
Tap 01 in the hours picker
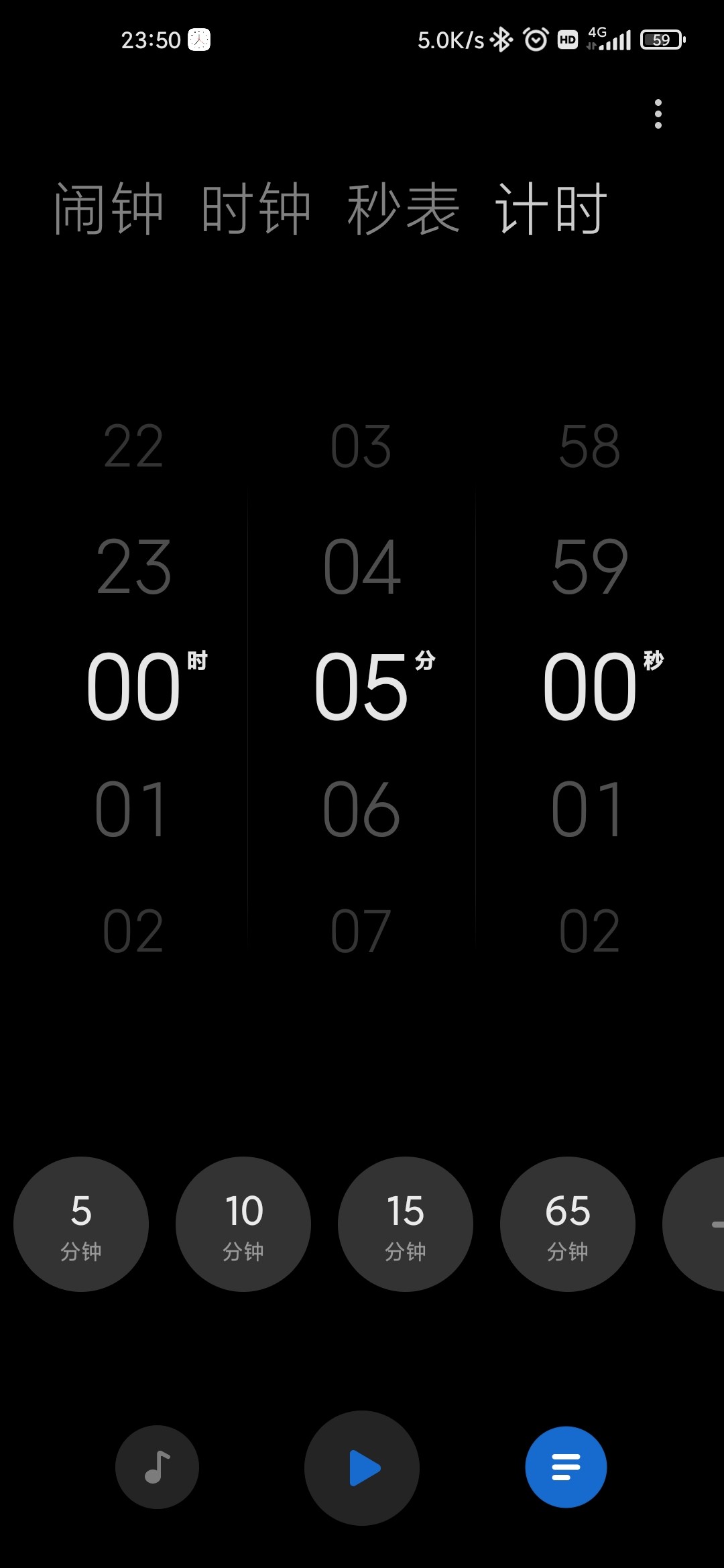tap(132, 809)
